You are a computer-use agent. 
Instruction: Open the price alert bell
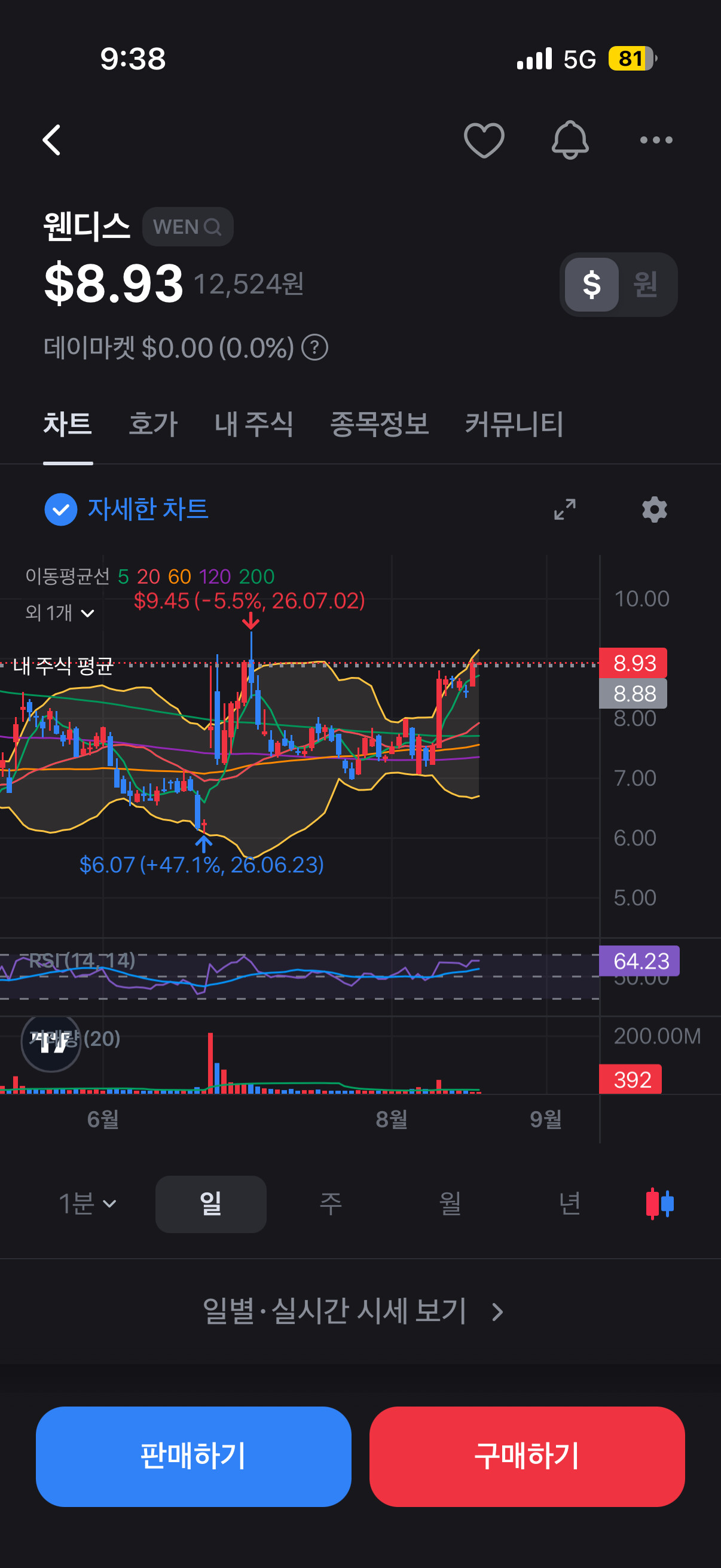point(570,140)
